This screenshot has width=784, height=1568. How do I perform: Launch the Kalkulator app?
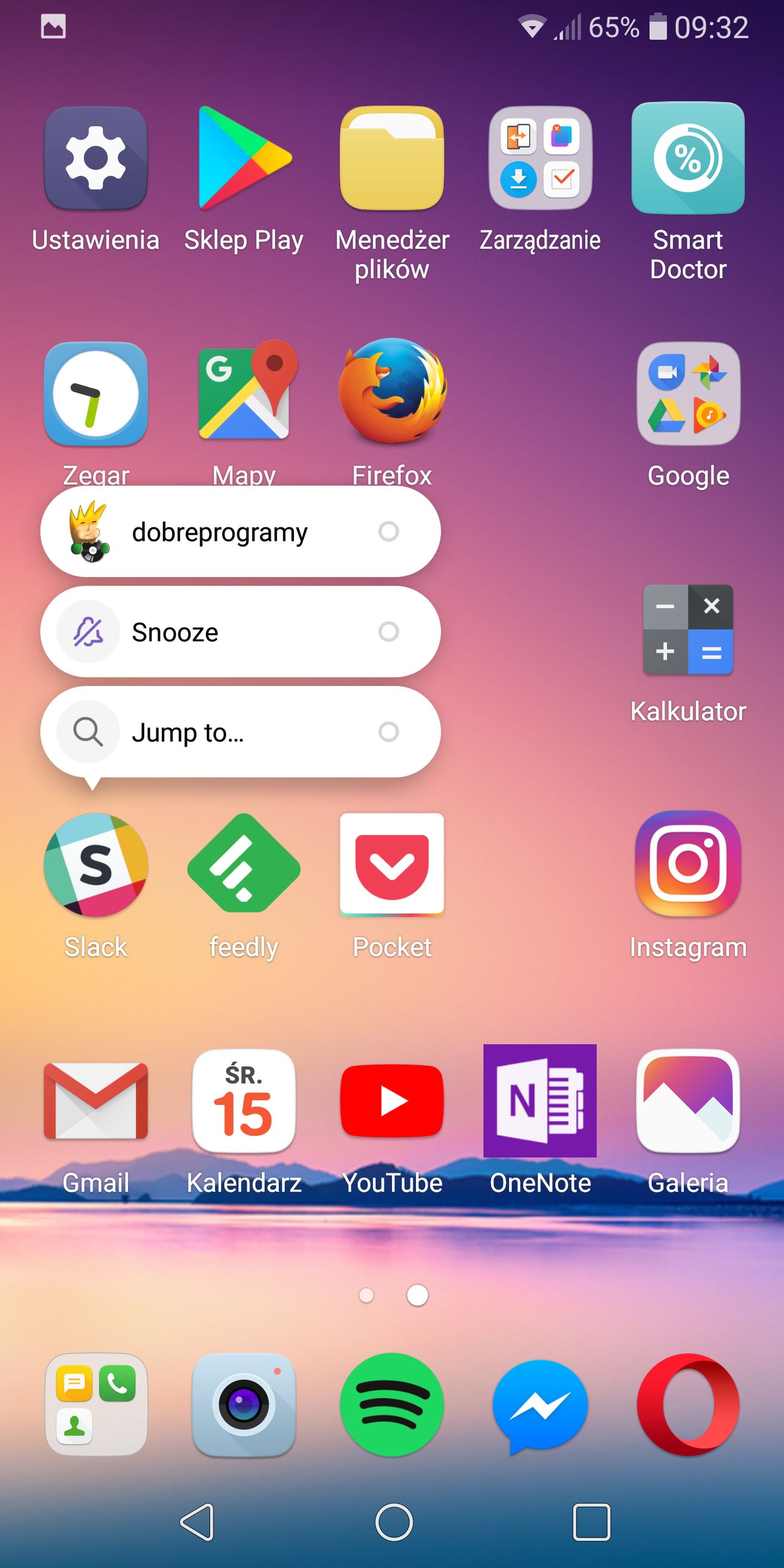coord(688,630)
